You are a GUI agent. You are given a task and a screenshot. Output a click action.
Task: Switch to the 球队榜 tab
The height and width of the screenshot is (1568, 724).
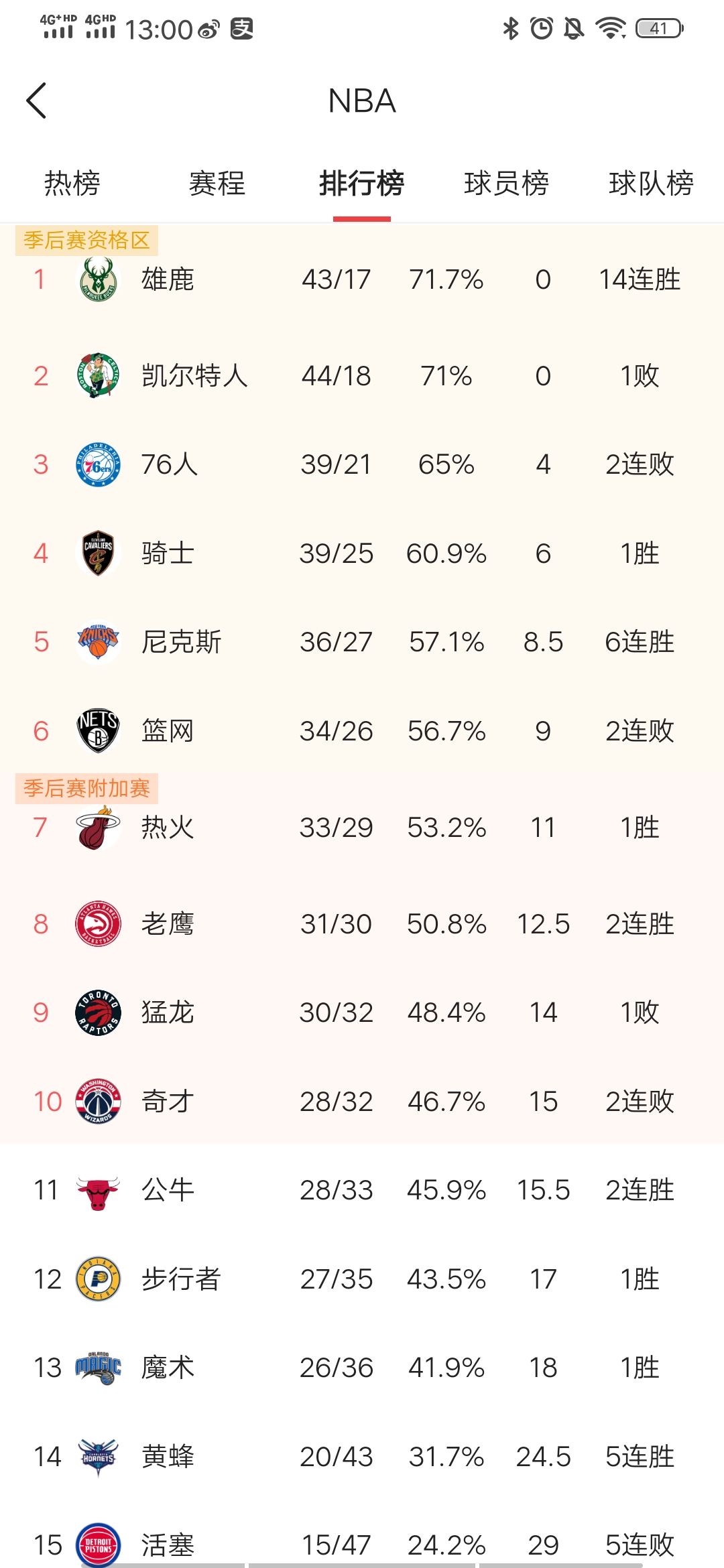[x=650, y=184]
